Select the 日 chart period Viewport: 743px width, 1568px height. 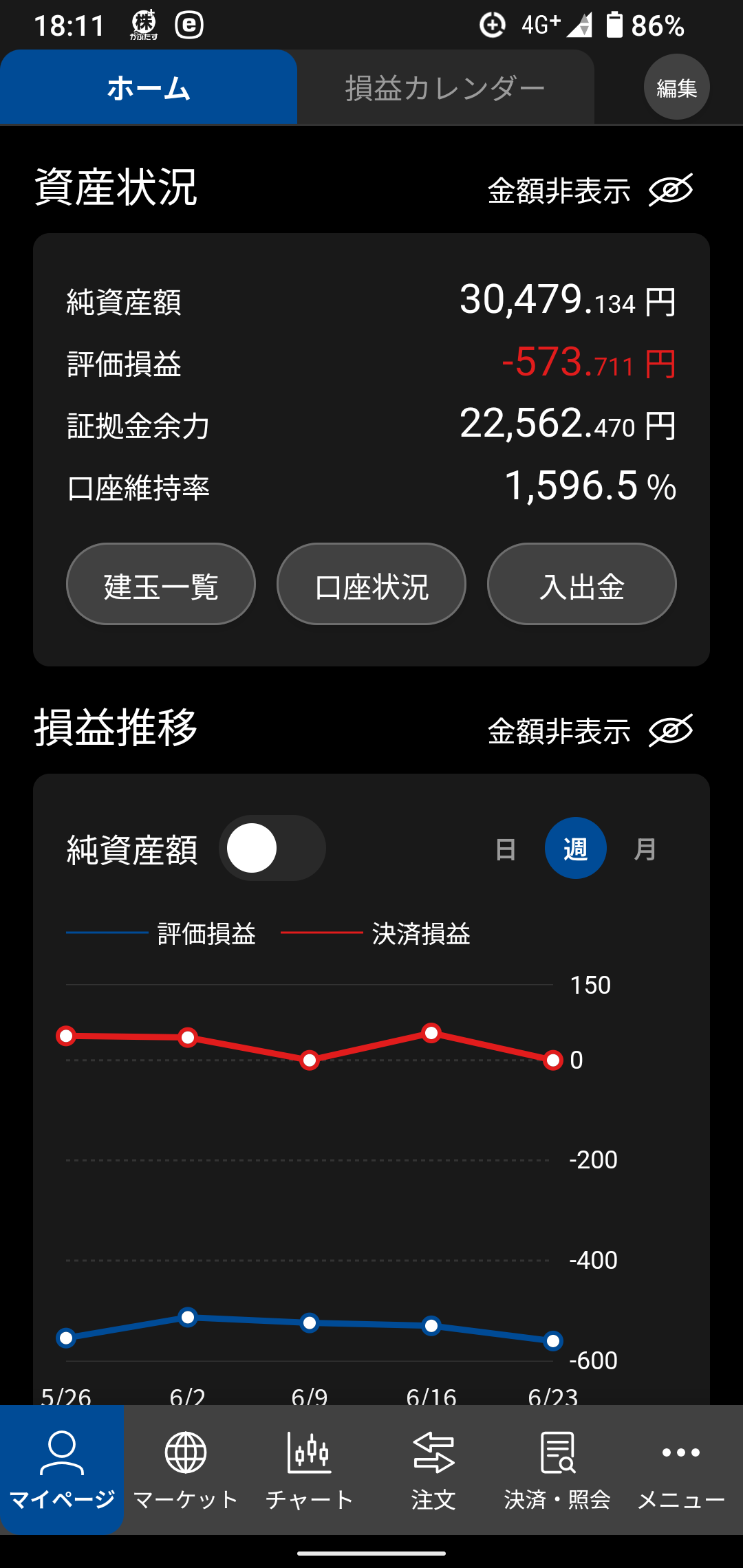point(506,849)
